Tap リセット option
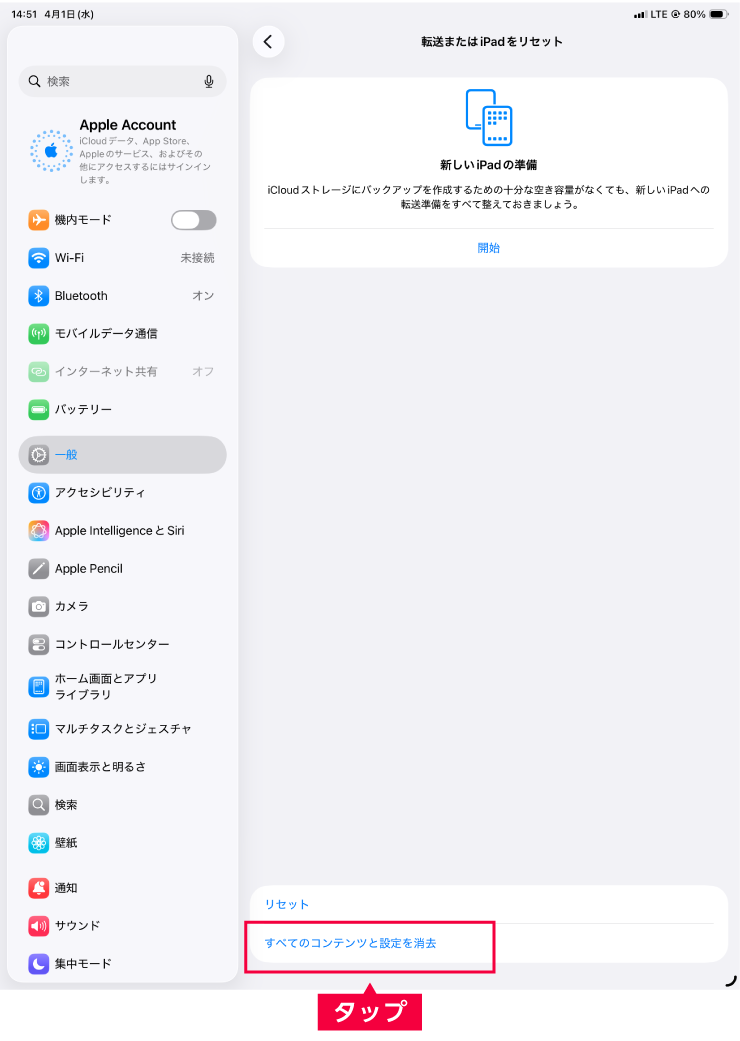740x1041 pixels. [x=287, y=904]
